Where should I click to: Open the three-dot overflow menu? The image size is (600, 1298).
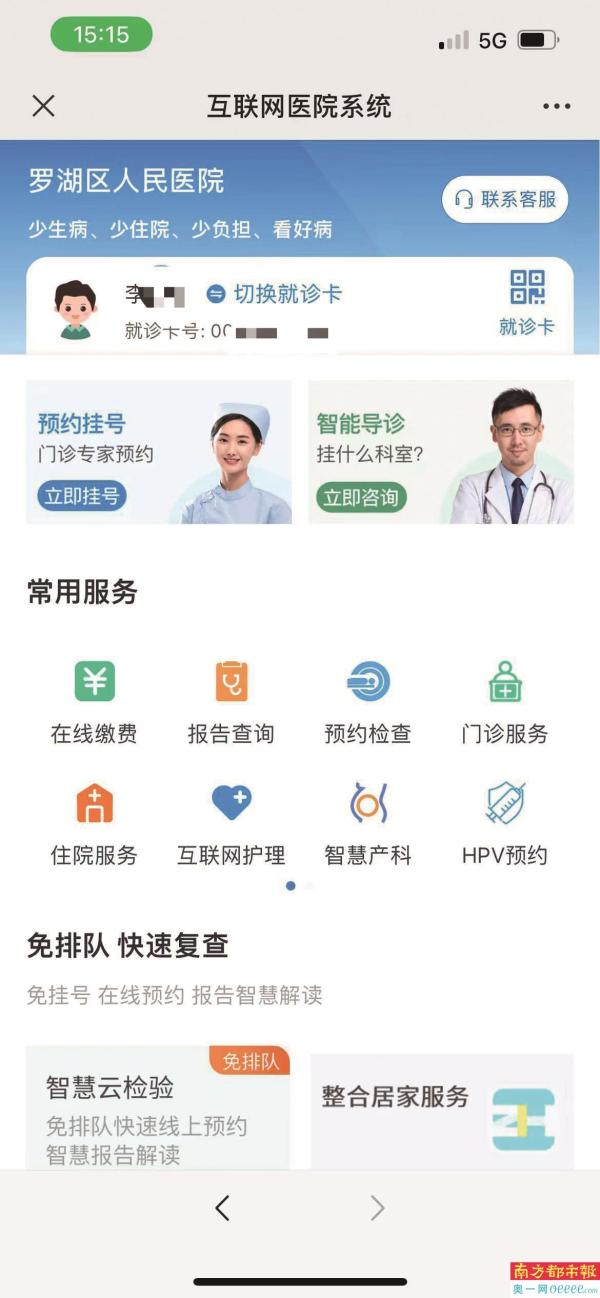pos(556,106)
